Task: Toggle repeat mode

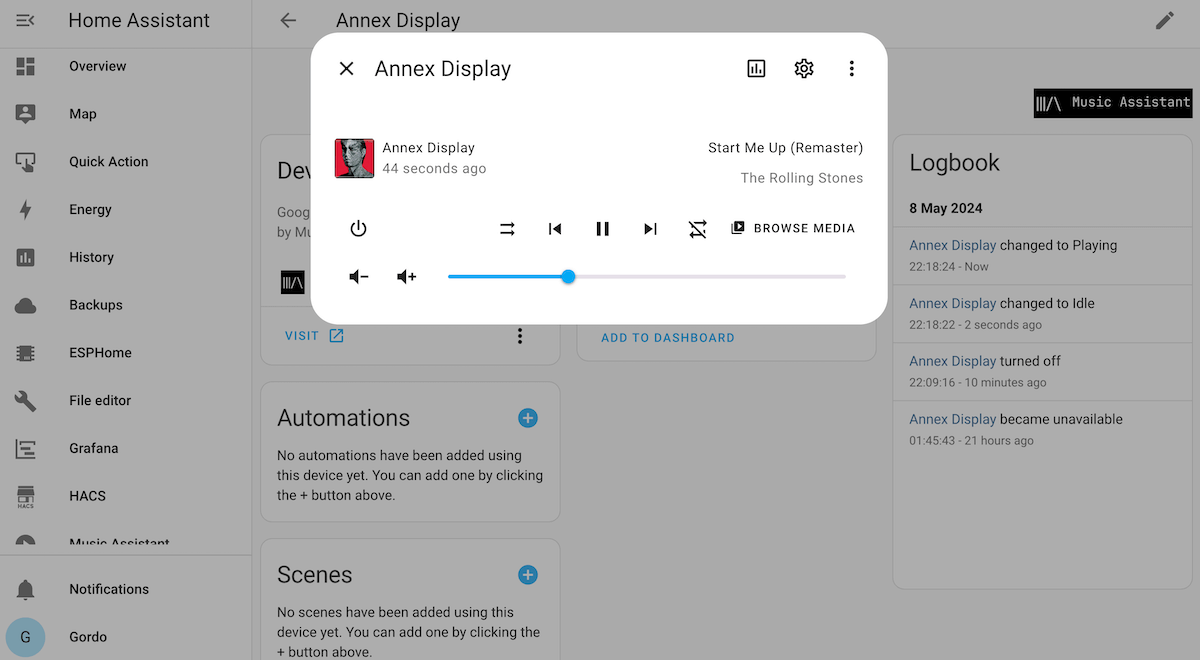Action: point(698,229)
